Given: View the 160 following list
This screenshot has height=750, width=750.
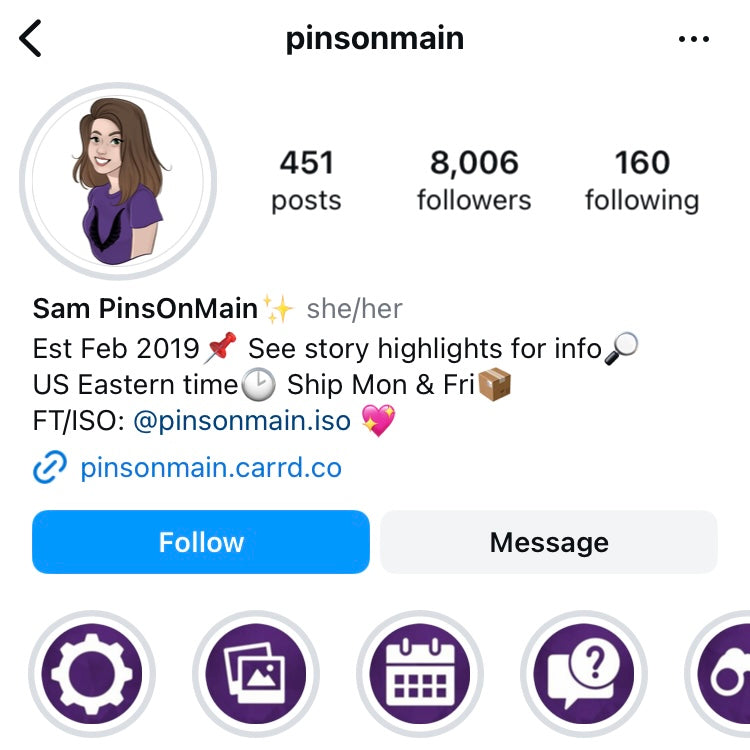Looking at the screenshot, I should click(642, 180).
